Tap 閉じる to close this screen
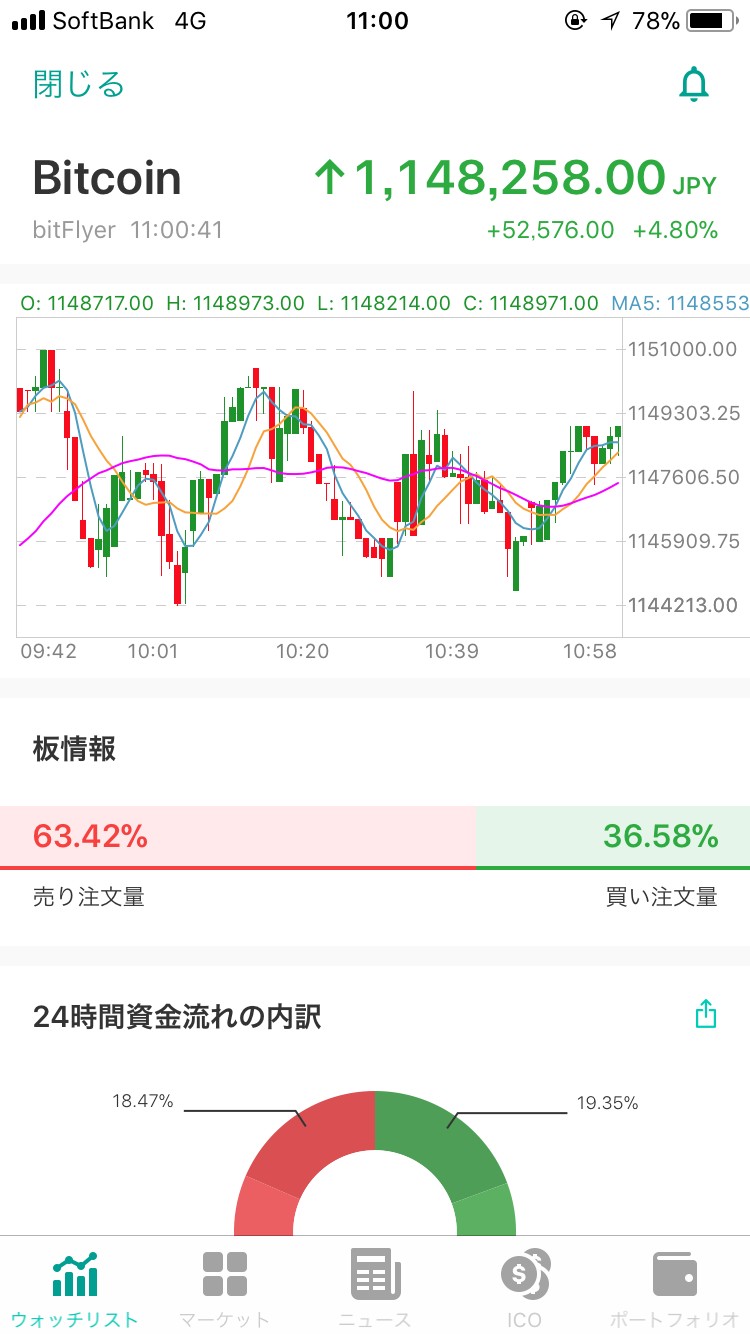 point(79,85)
